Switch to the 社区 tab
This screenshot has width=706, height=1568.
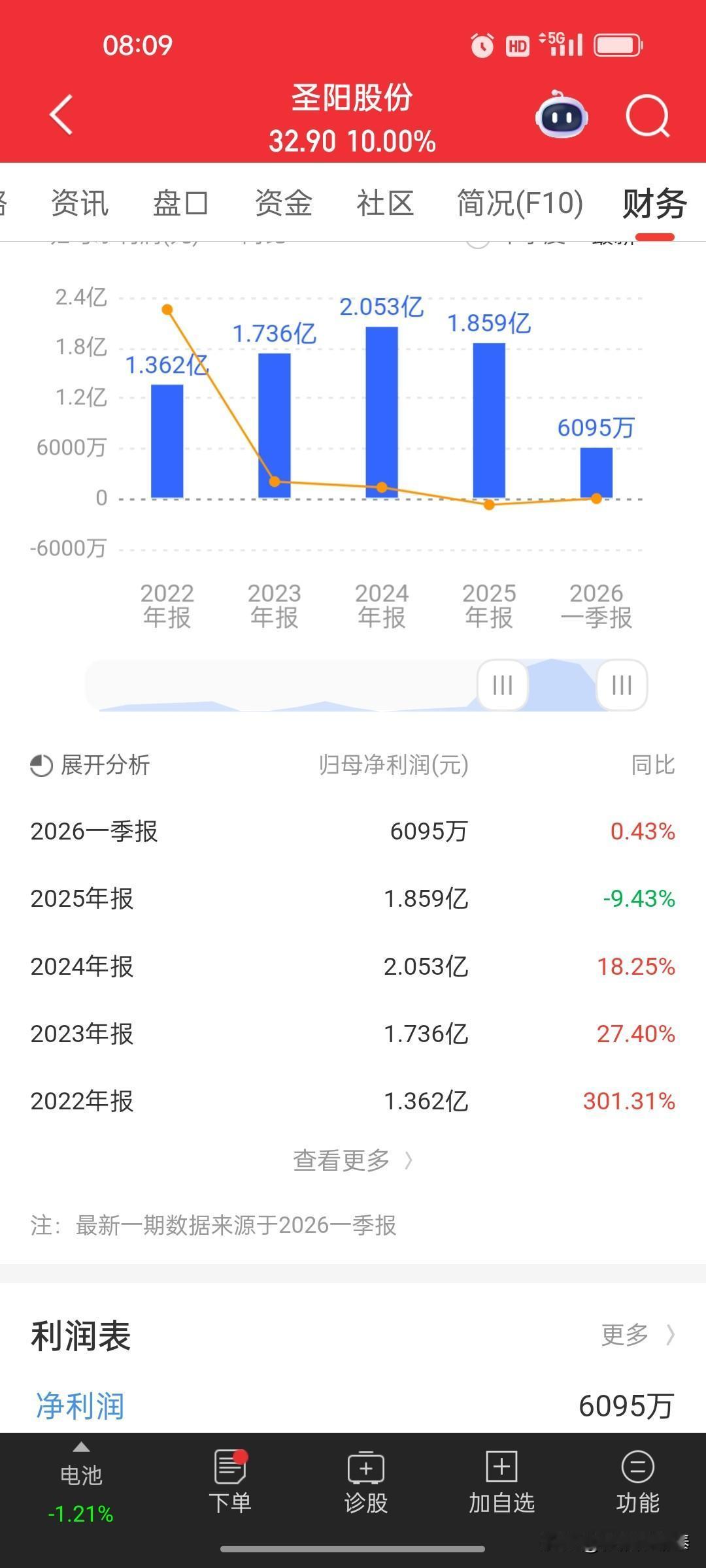click(x=385, y=203)
